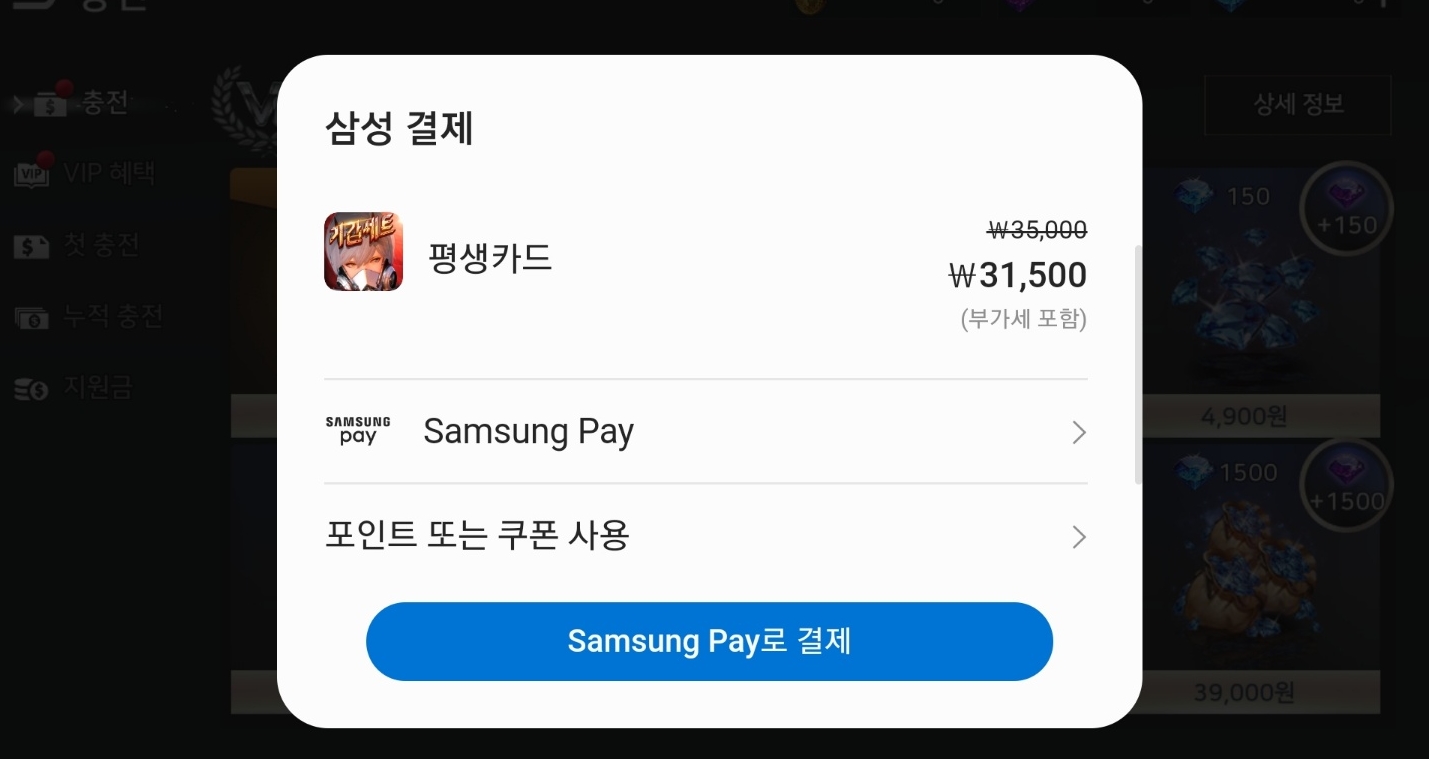Image resolution: width=1429 pixels, height=759 pixels.
Task: Open the Samsung Pay payment method row
Action: (705, 432)
